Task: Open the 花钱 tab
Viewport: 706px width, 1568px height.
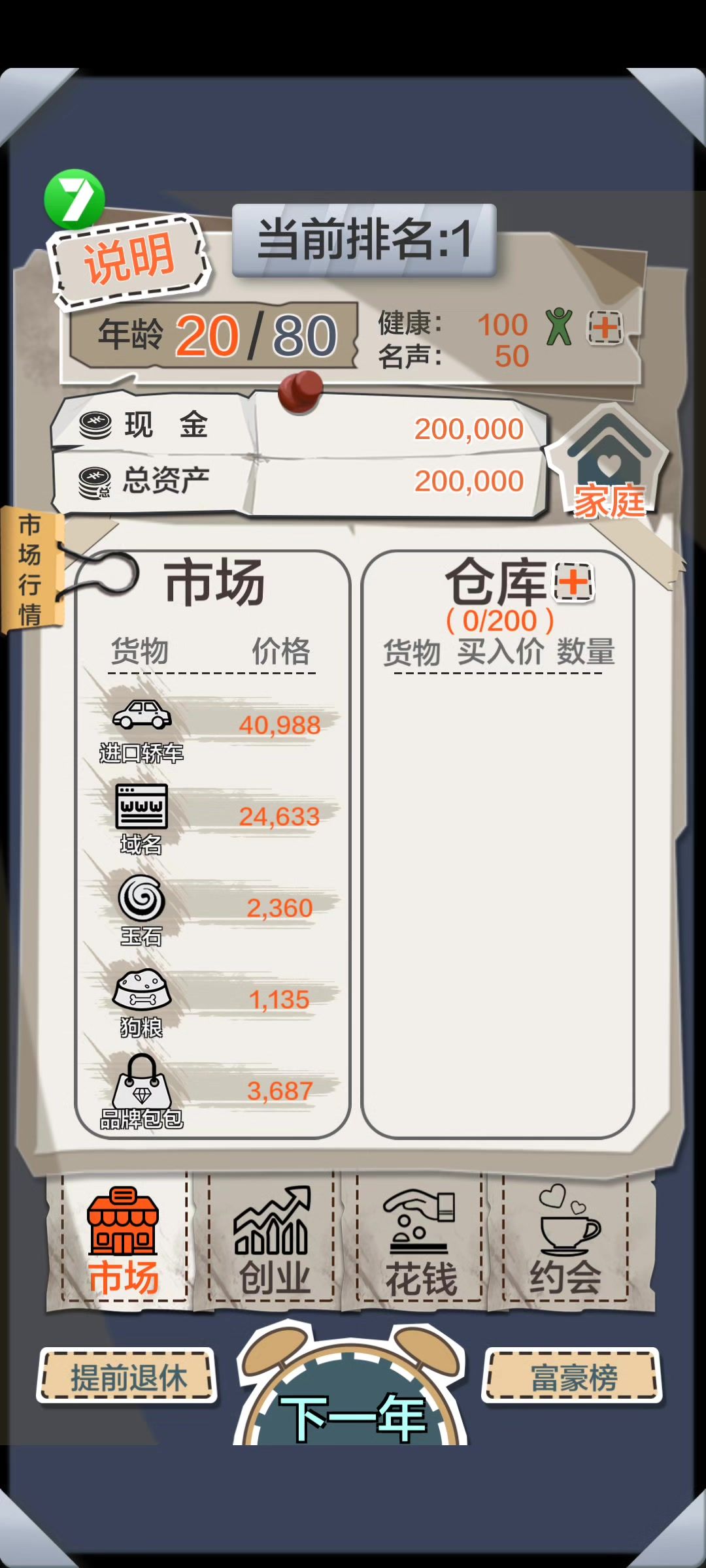Action: (420, 1240)
